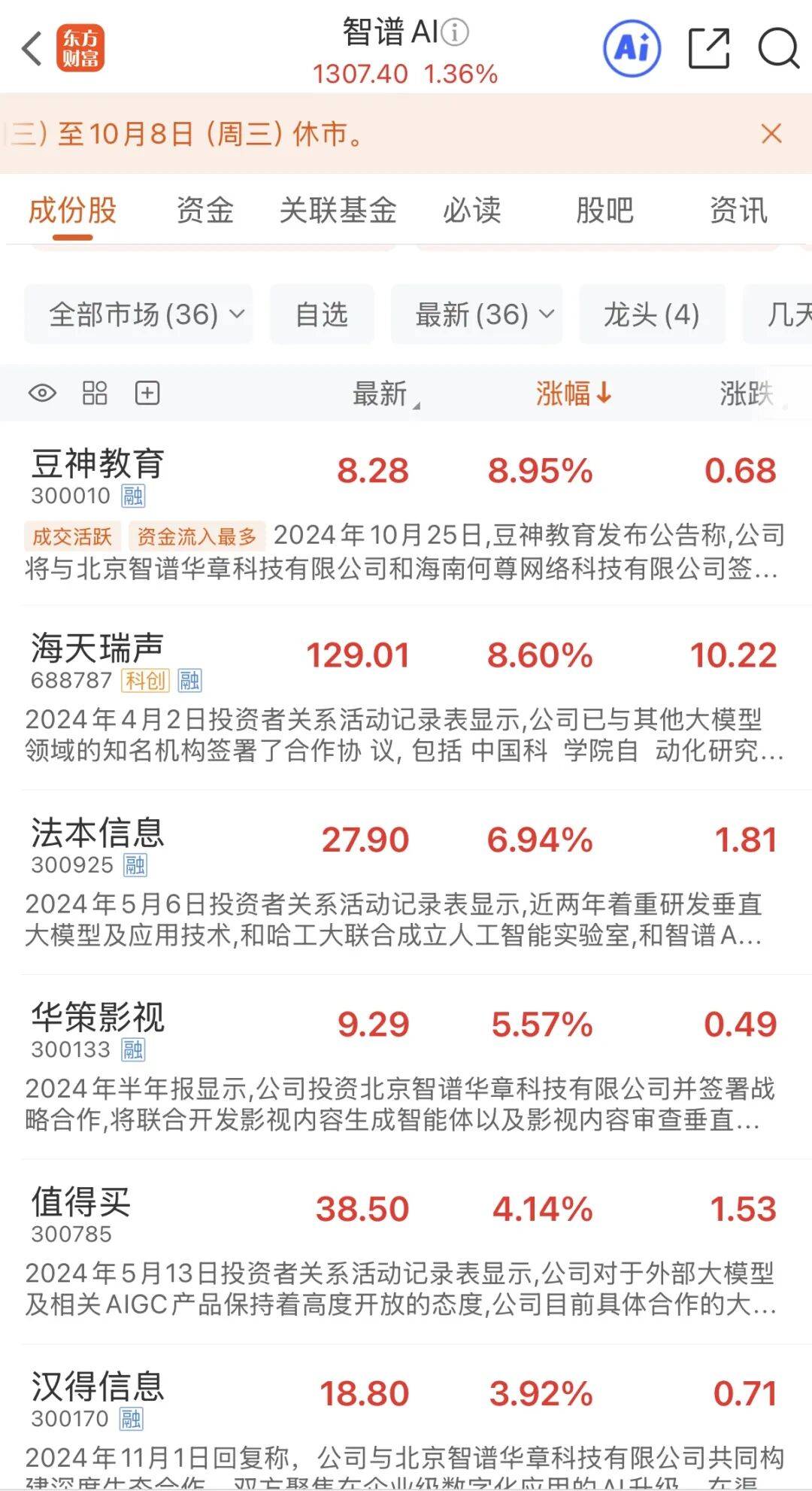The height and width of the screenshot is (1491, 812).
Task: Go back using the arrow icon
Action: coord(32,49)
